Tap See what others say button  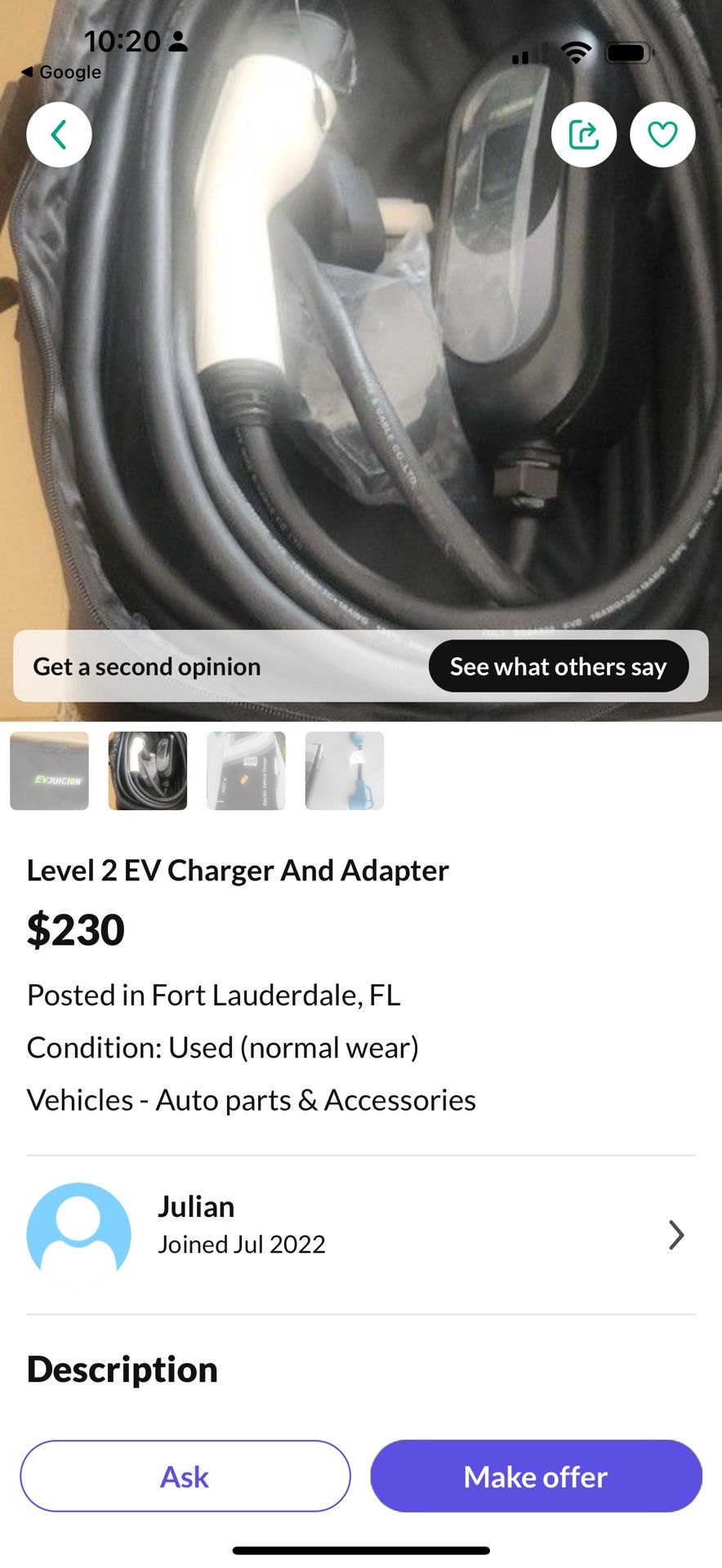pos(558,666)
